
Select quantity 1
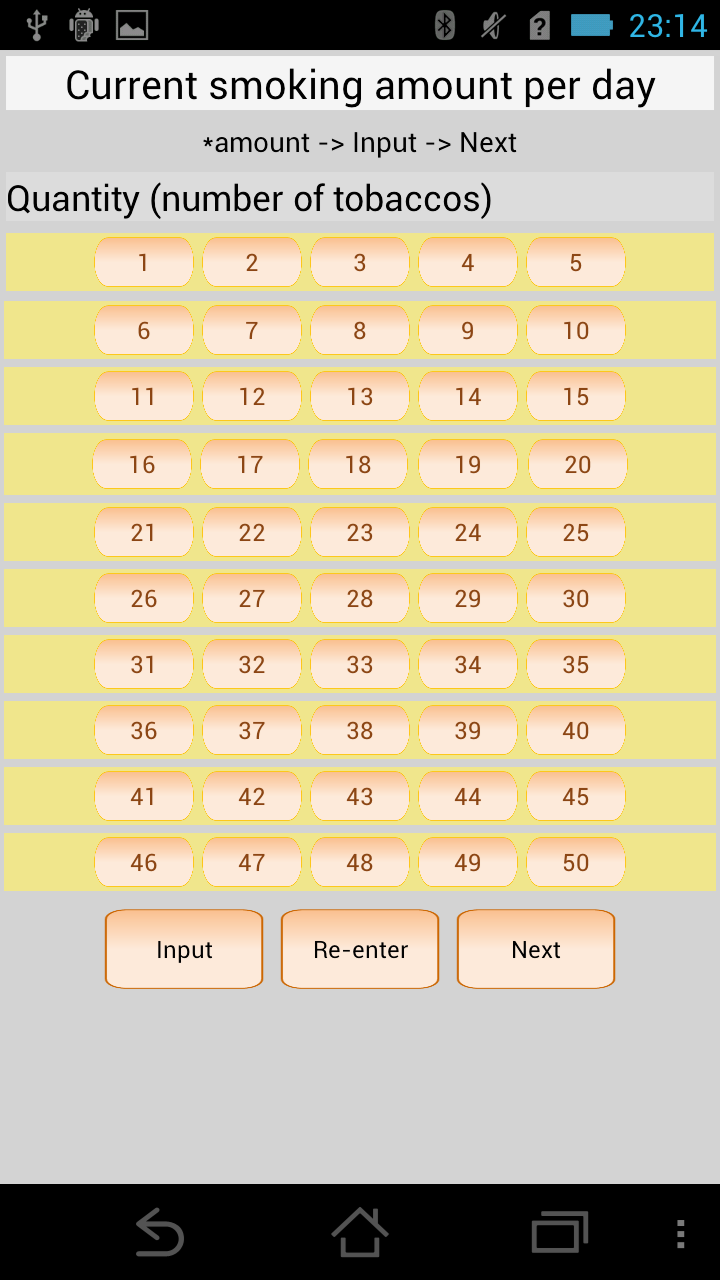click(144, 262)
